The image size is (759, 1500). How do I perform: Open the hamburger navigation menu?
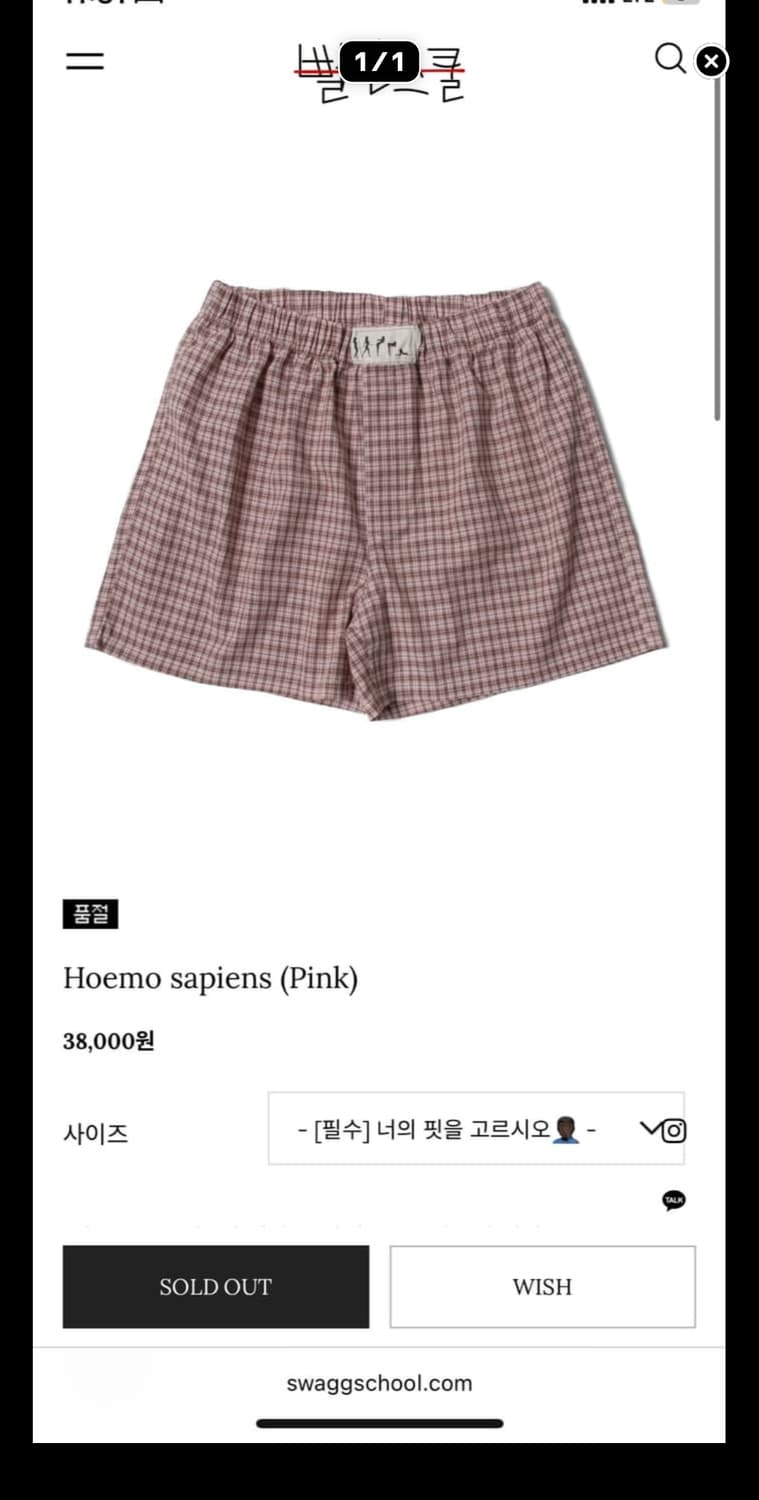(x=85, y=61)
